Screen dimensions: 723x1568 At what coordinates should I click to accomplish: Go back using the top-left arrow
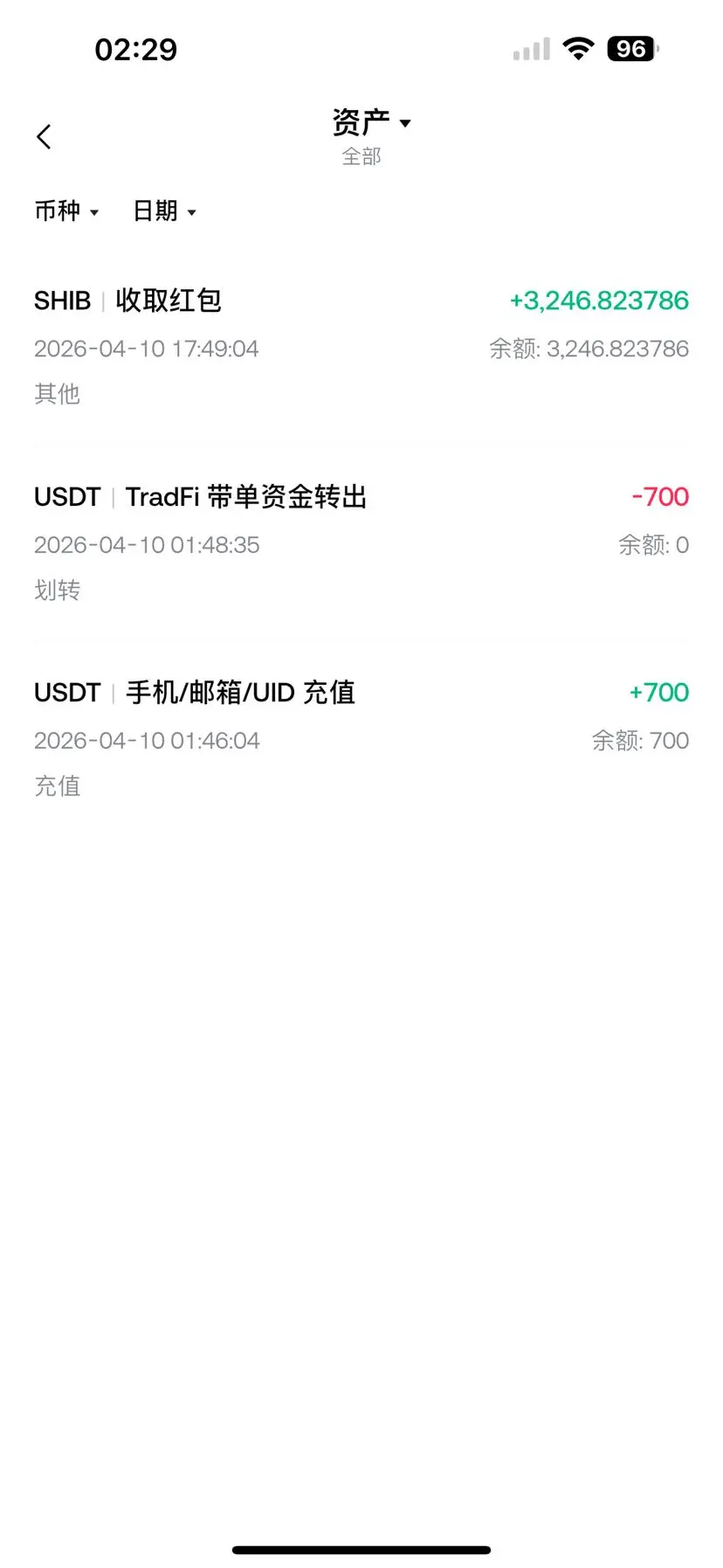click(44, 136)
